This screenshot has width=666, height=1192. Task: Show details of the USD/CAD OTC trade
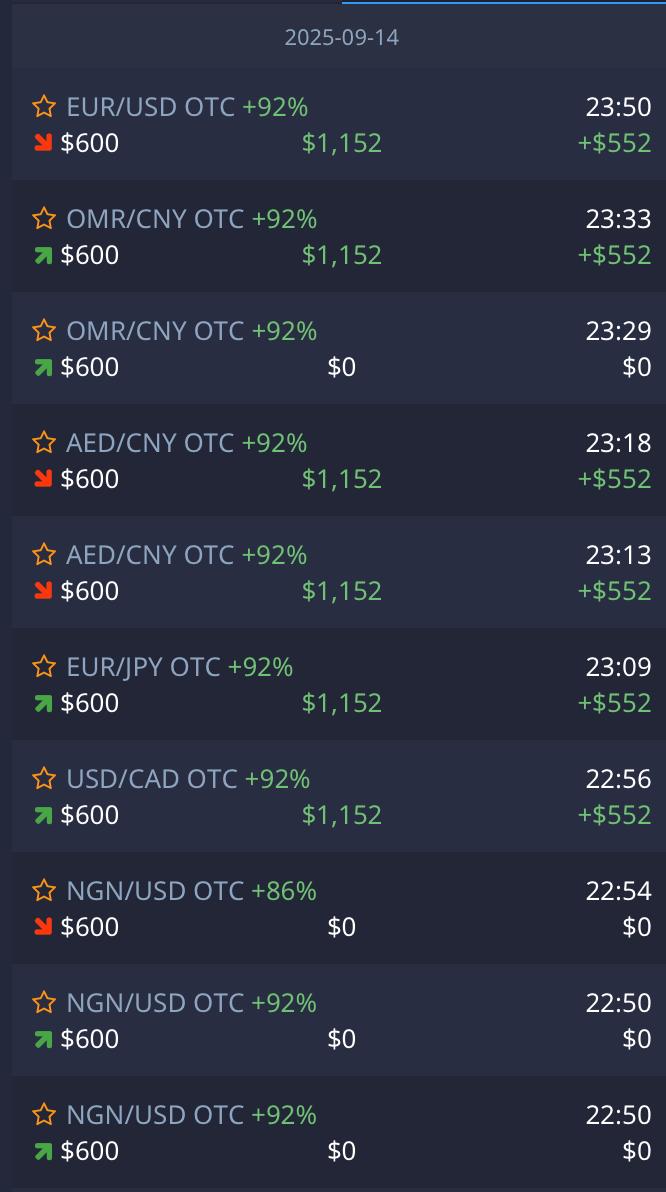(x=340, y=797)
